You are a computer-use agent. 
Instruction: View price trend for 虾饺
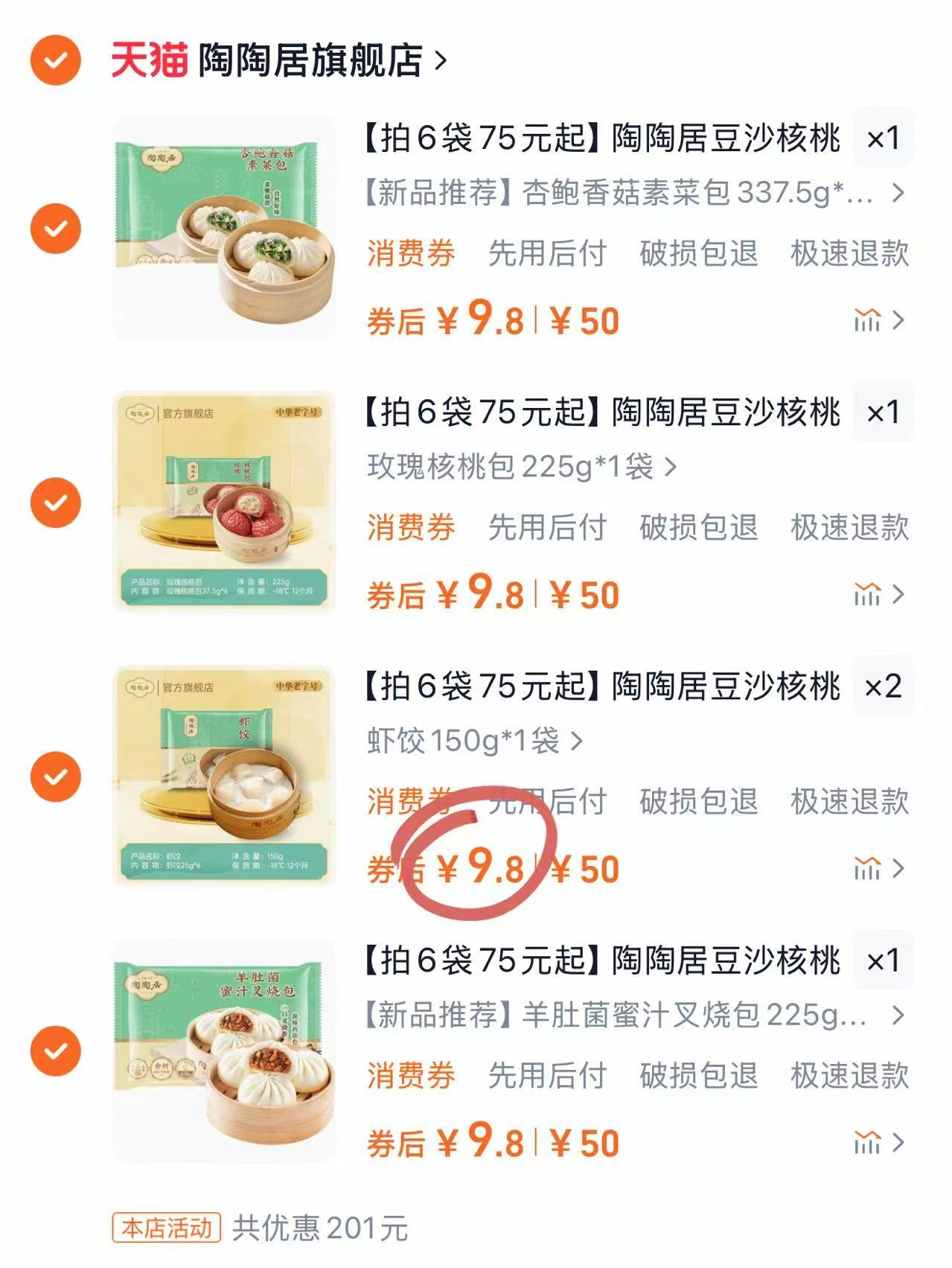pyautogui.click(x=878, y=869)
